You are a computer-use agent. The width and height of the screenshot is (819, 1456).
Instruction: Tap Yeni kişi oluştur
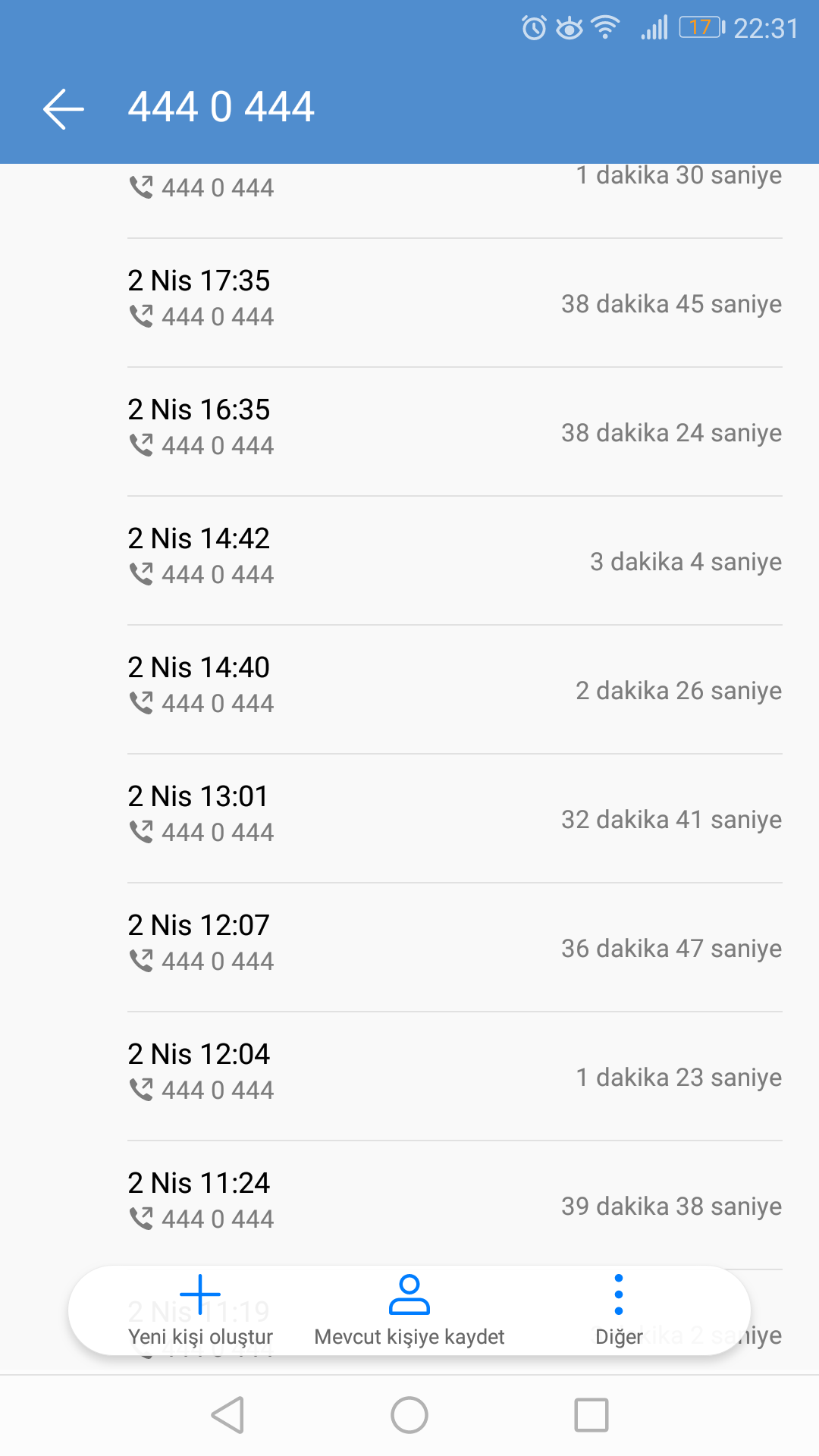click(x=200, y=1310)
